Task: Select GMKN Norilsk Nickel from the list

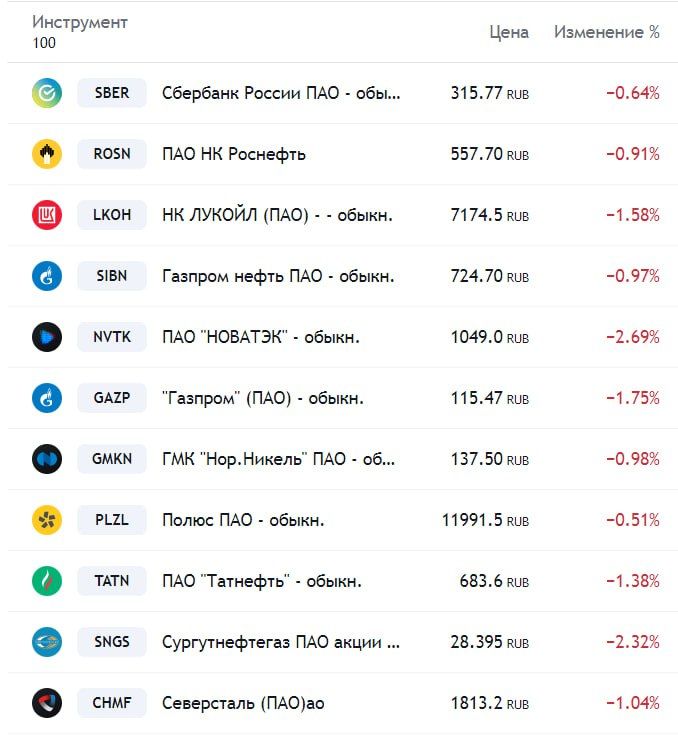Action: point(278,459)
